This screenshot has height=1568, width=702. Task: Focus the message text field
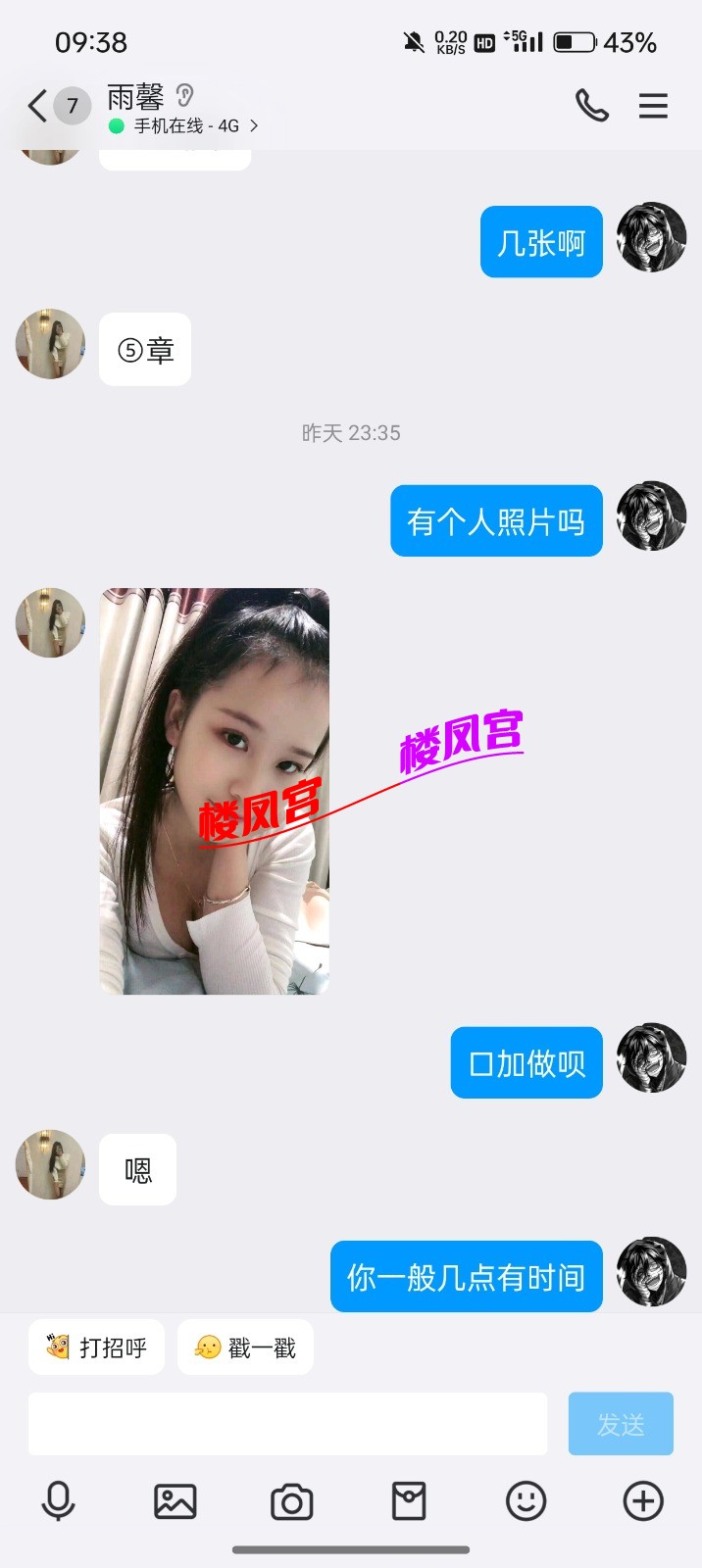[287, 1424]
